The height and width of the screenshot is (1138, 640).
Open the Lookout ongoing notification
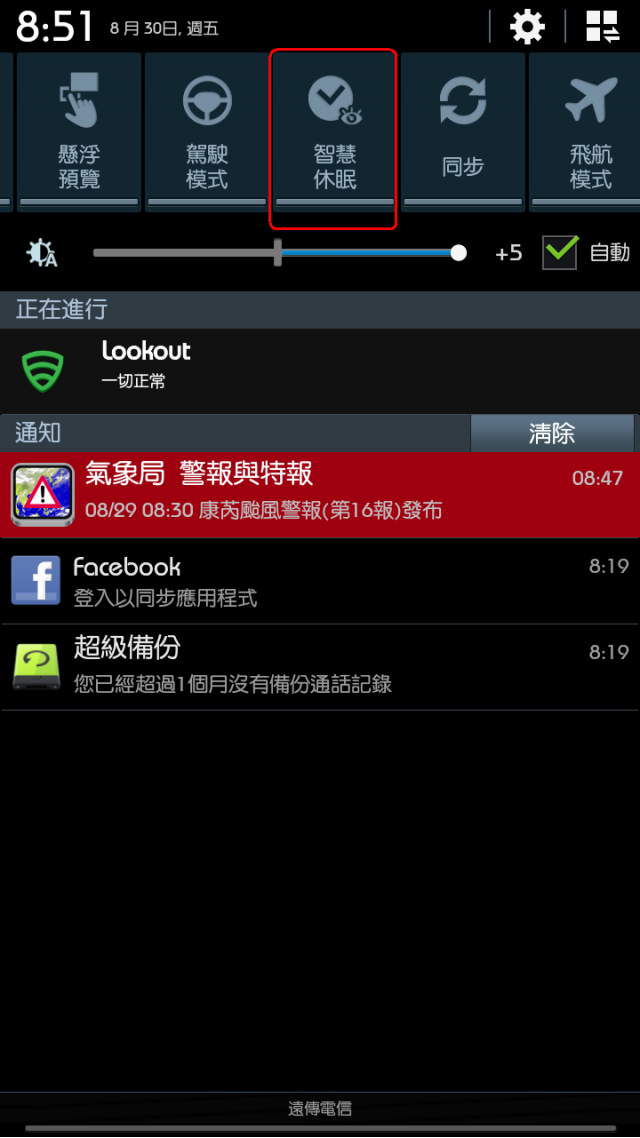pos(320,370)
